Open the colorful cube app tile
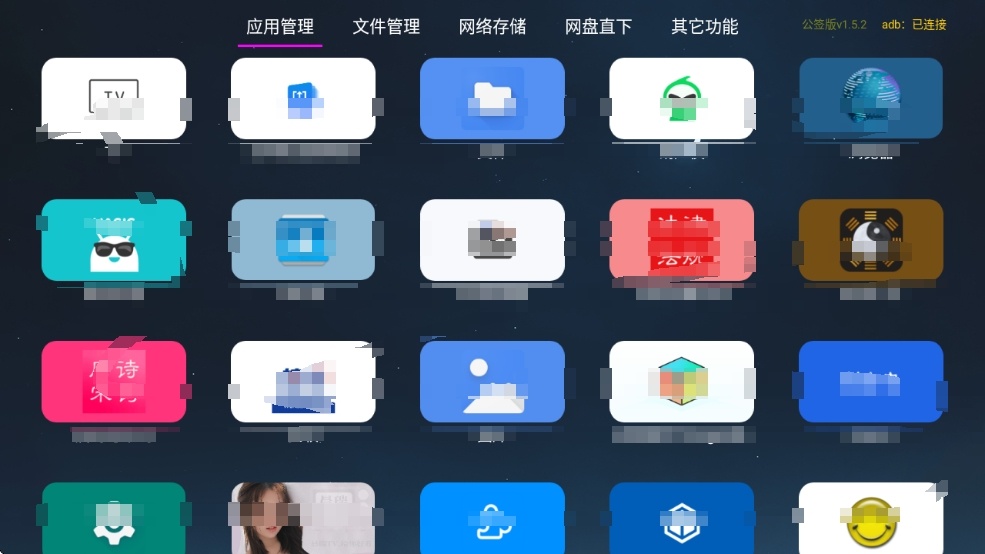 tap(681, 381)
